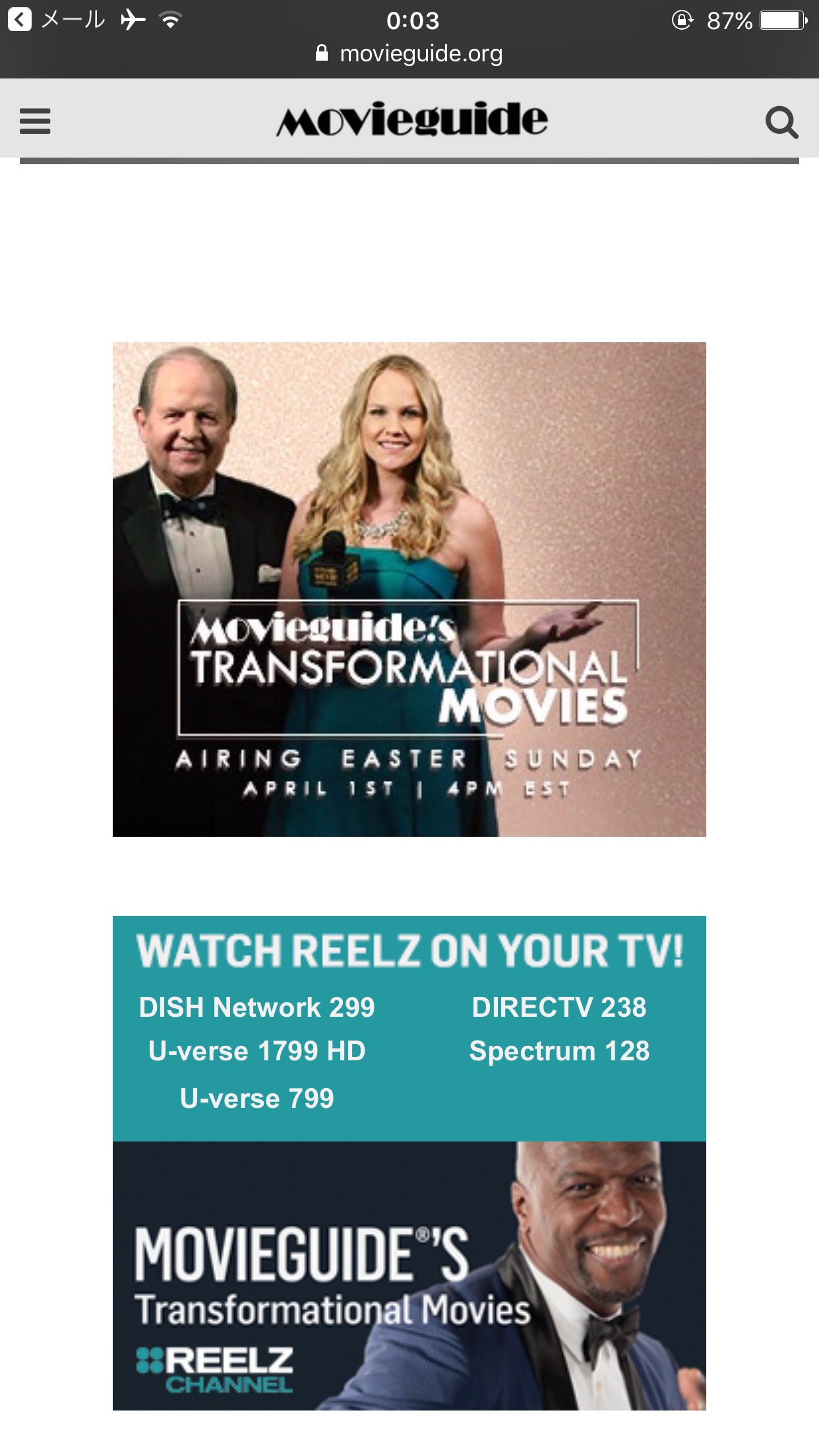819x1456 pixels.
Task: Open the hamburger navigation menu
Action: pos(36,121)
